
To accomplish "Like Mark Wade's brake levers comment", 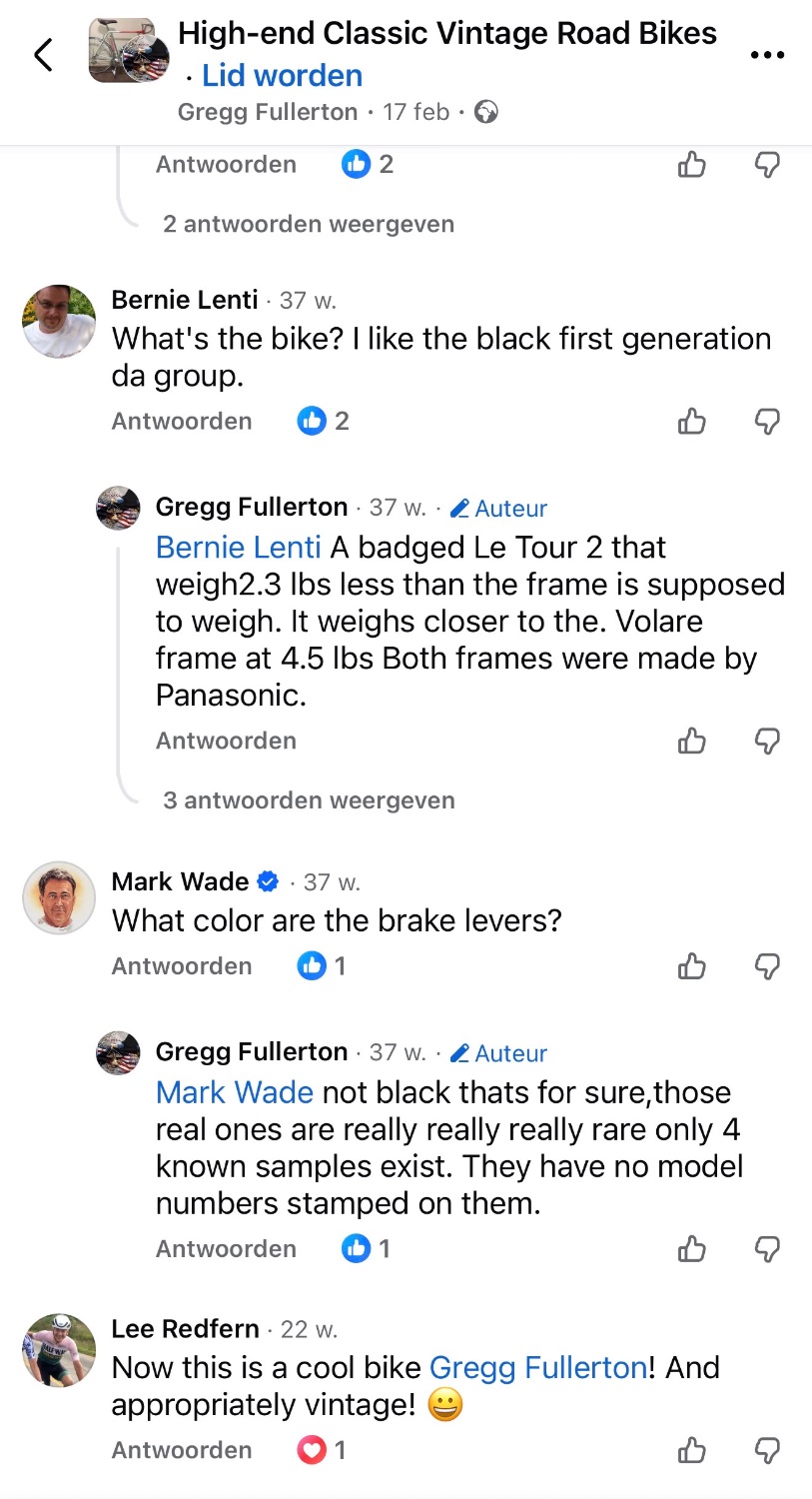I will (691, 966).
